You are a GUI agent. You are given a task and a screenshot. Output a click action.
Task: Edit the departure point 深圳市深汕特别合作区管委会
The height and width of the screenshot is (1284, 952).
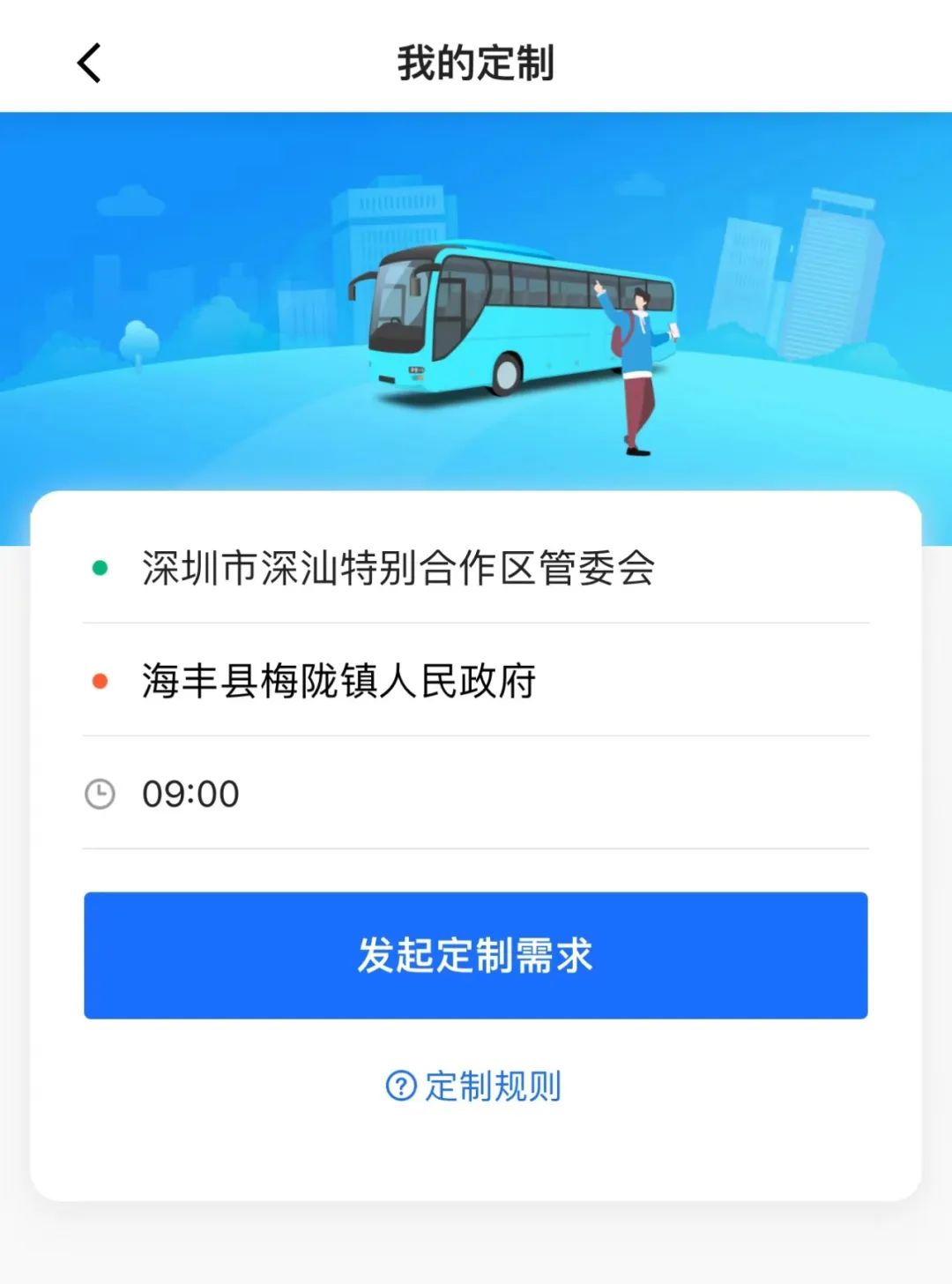(398, 568)
